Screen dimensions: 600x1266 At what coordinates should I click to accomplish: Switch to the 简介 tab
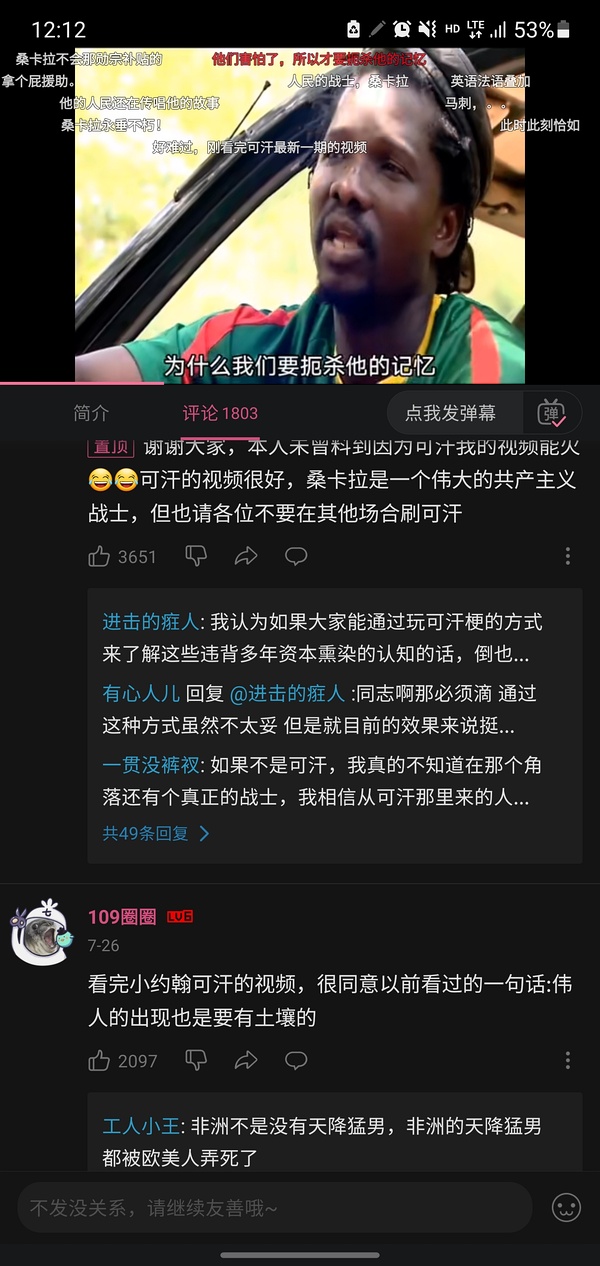click(x=91, y=413)
